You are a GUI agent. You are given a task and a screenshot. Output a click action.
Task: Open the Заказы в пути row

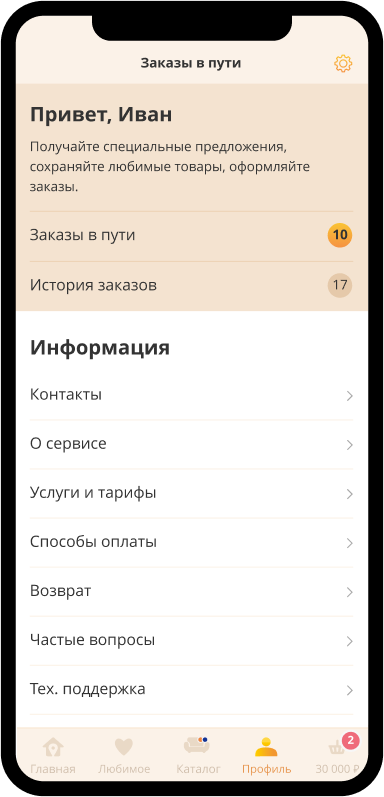(x=191, y=236)
